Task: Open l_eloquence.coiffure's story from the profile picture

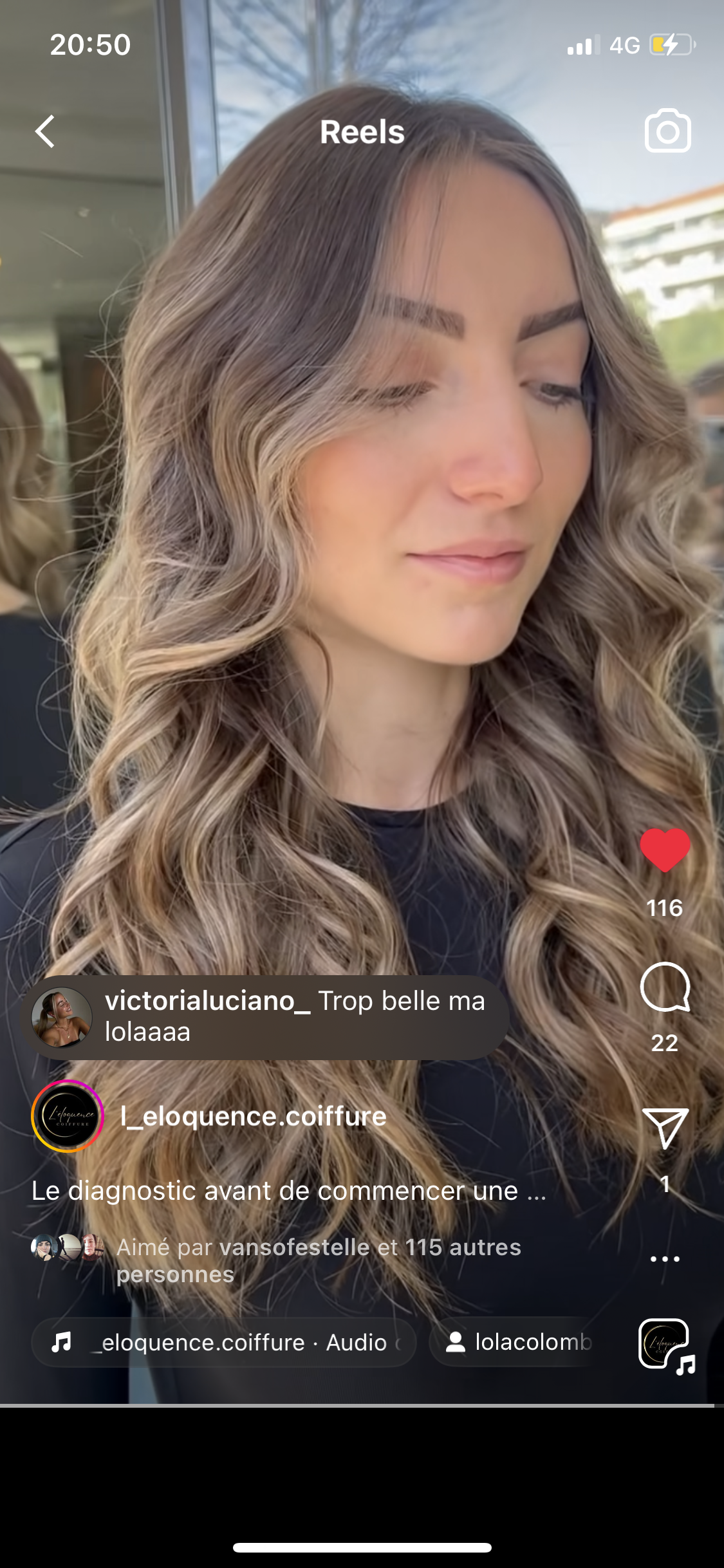Action: click(68, 1116)
